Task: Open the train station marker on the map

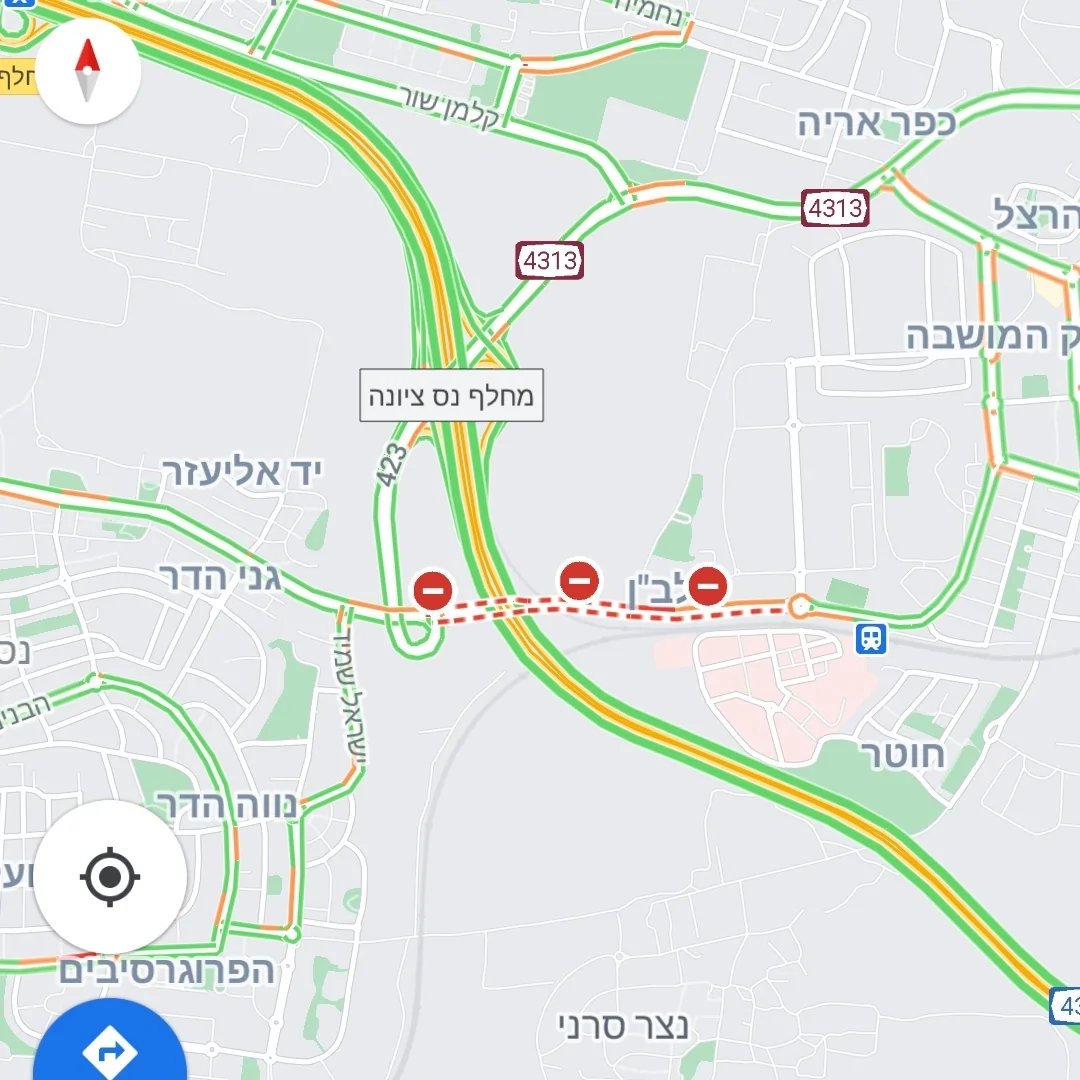Action: point(871,639)
